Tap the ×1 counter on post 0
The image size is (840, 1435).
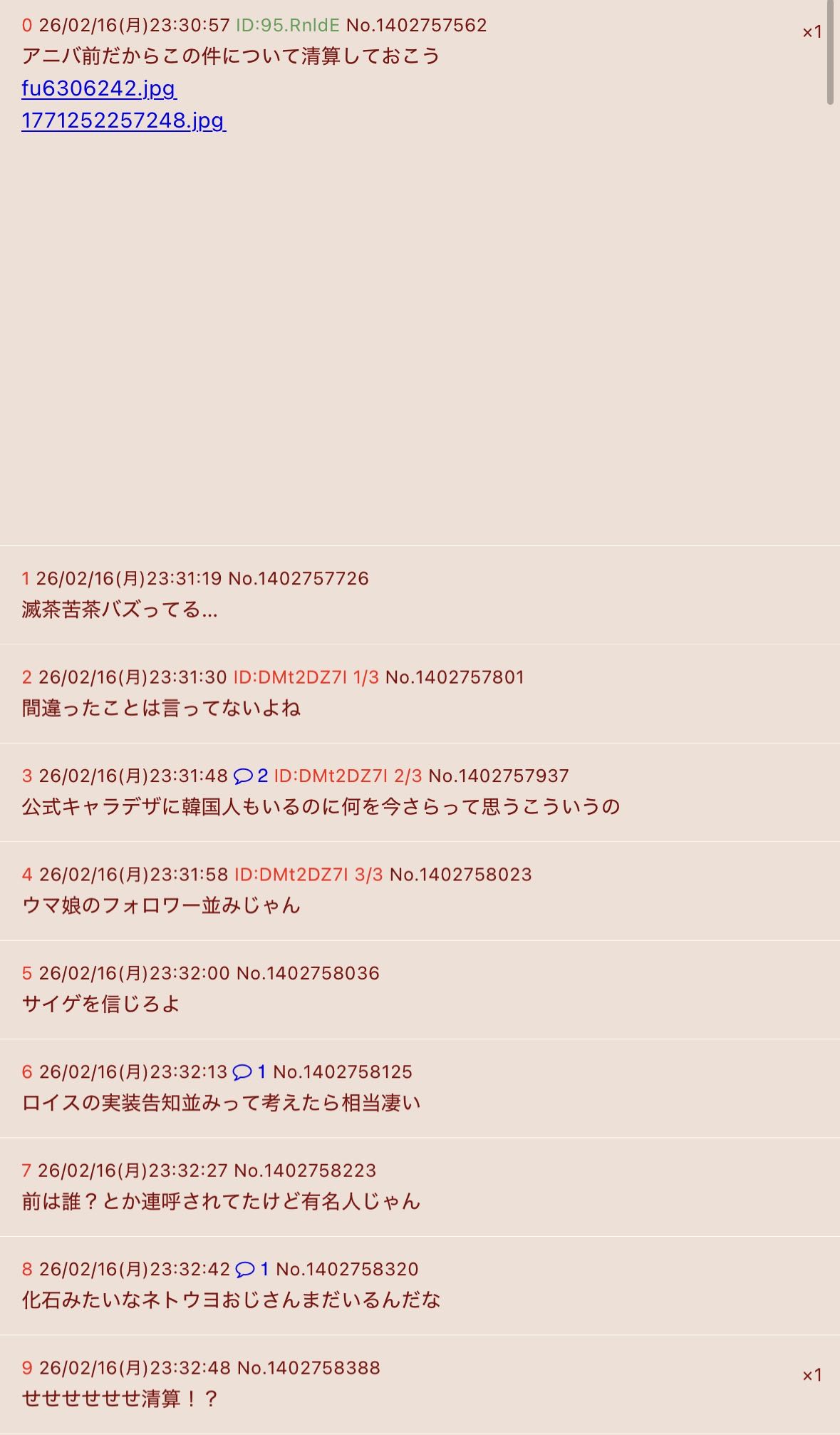point(812,33)
